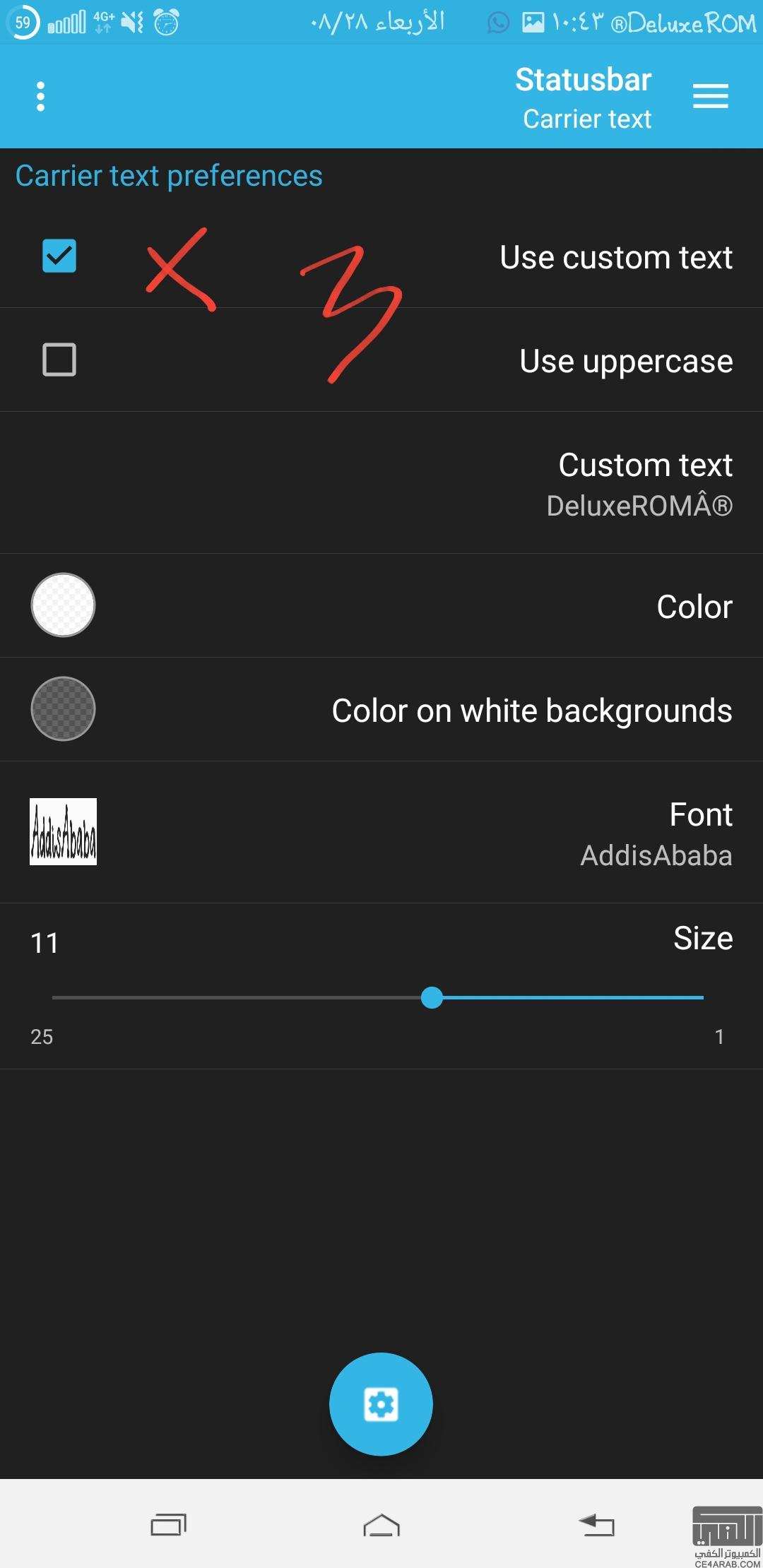Open the three-dot overflow menu

[x=40, y=96]
